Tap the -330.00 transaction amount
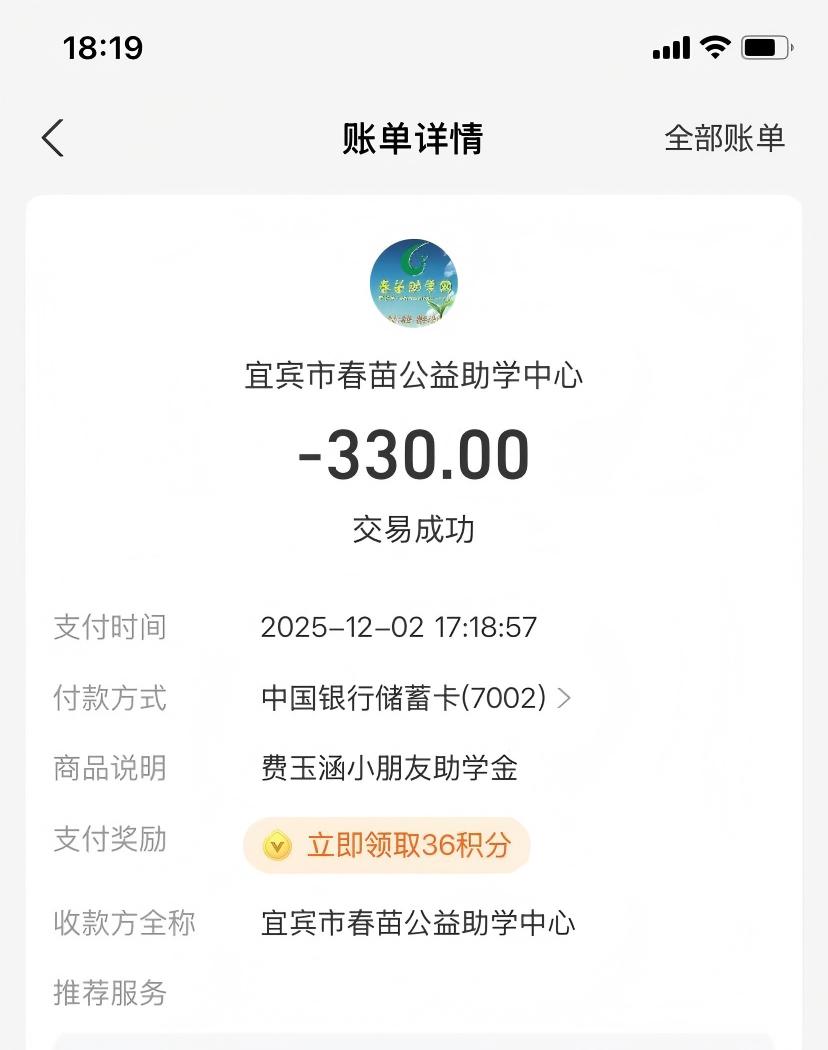This screenshot has width=828, height=1050. (x=414, y=455)
